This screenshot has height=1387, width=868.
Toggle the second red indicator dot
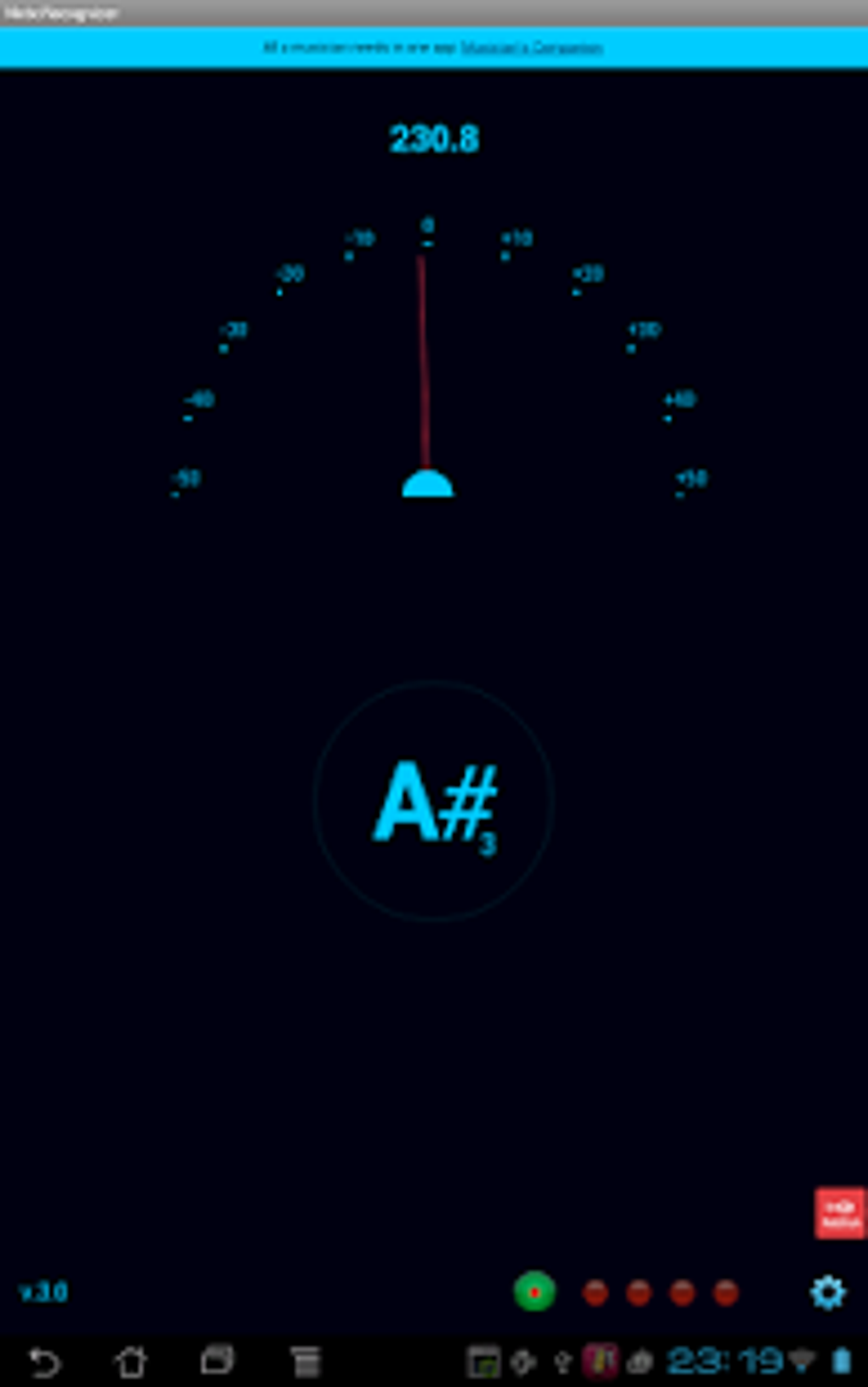(x=639, y=1292)
